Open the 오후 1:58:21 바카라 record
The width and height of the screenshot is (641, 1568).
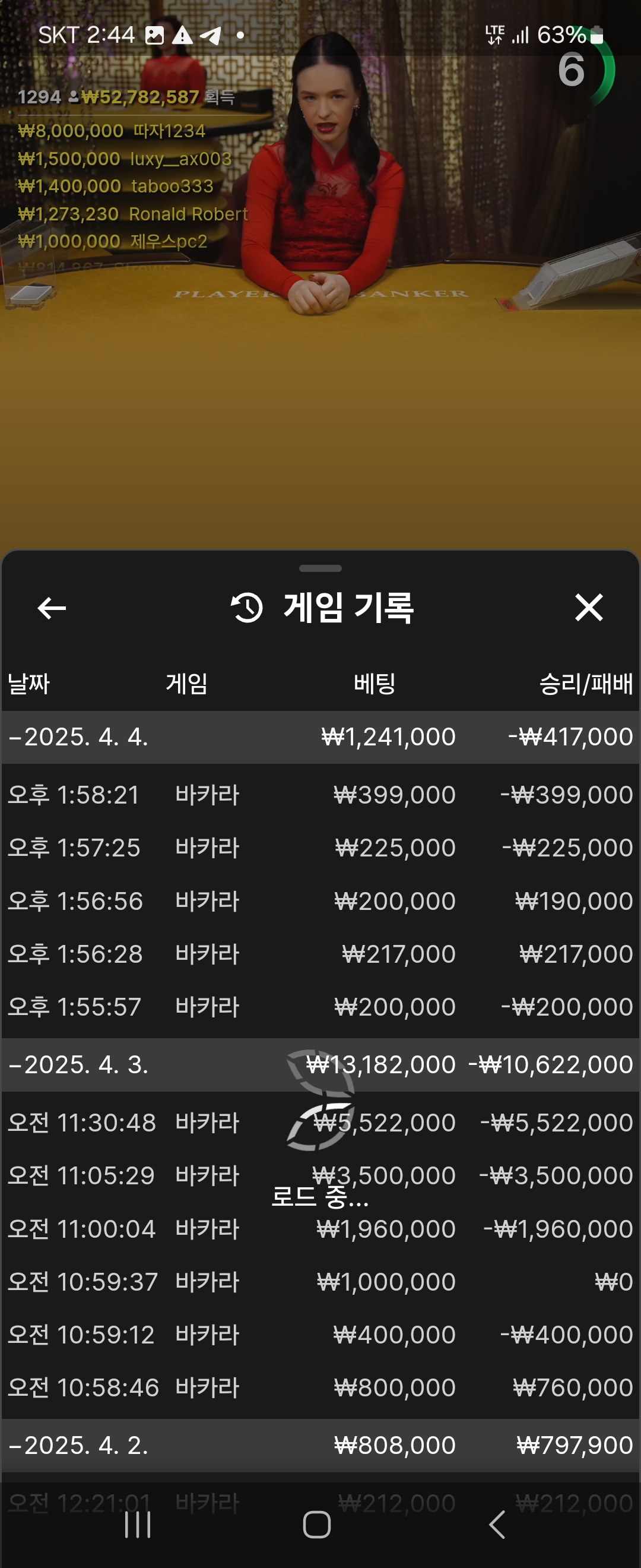pos(320,794)
